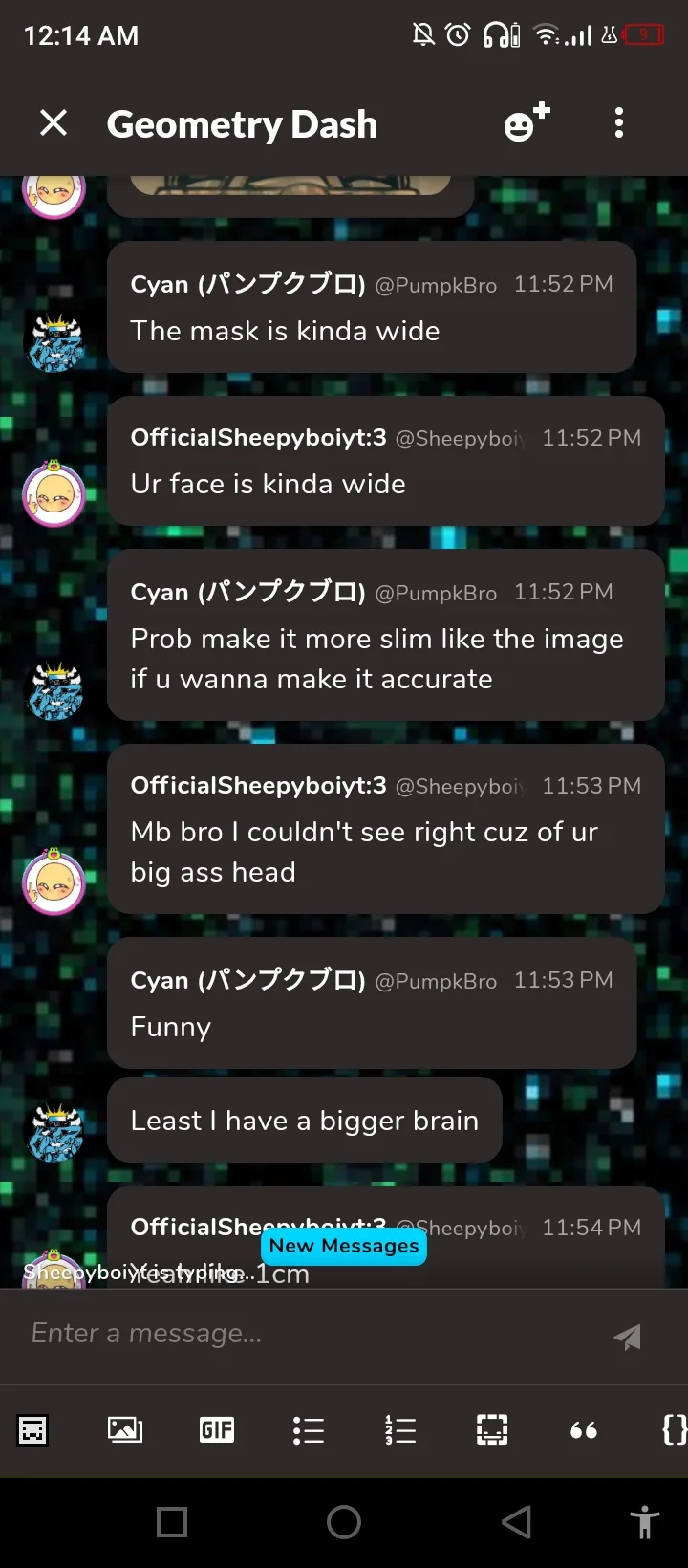Attach an image from gallery
This screenshot has height=1568, width=688.
125,1430
